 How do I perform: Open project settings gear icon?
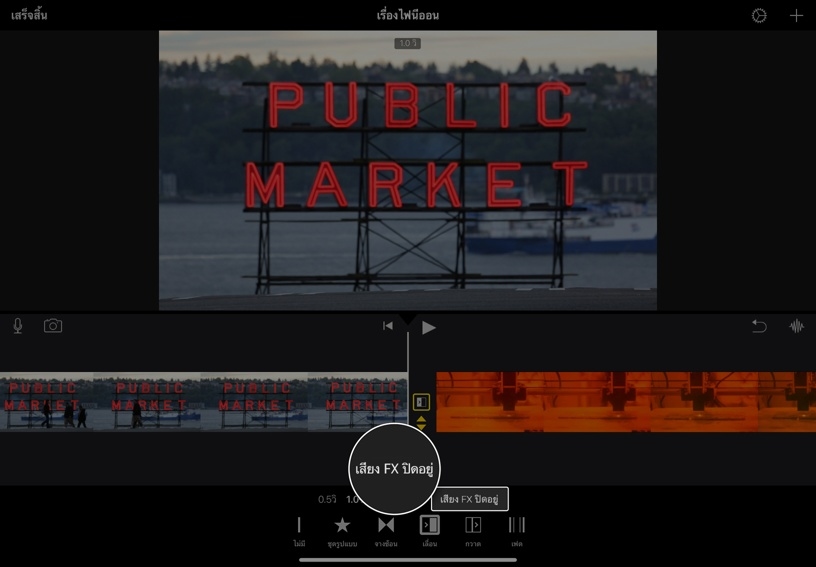click(759, 16)
